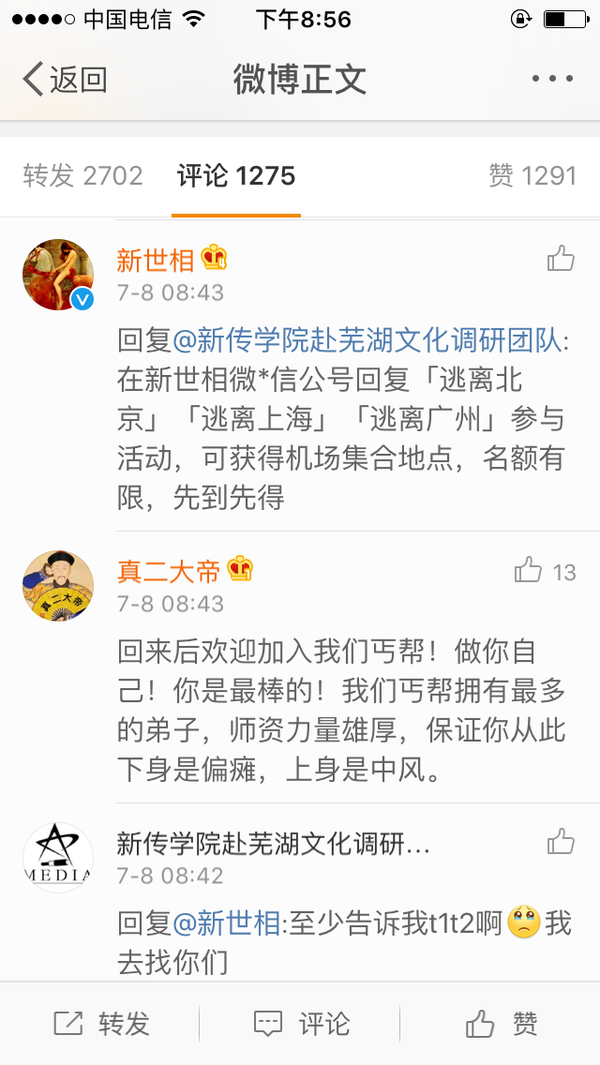Tap 转发 button in bottom bar
600x1065 pixels.
point(101,1023)
